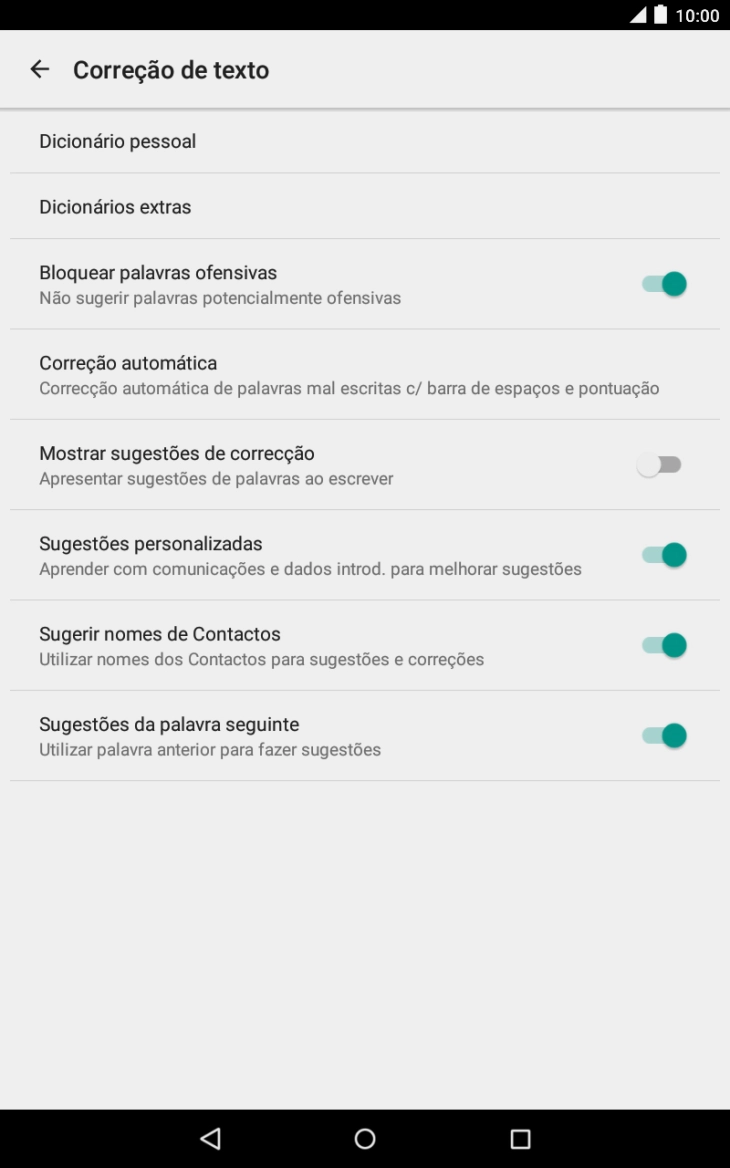
Task: Enable Mostrar sugestões de correcção
Action: tap(661, 465)
